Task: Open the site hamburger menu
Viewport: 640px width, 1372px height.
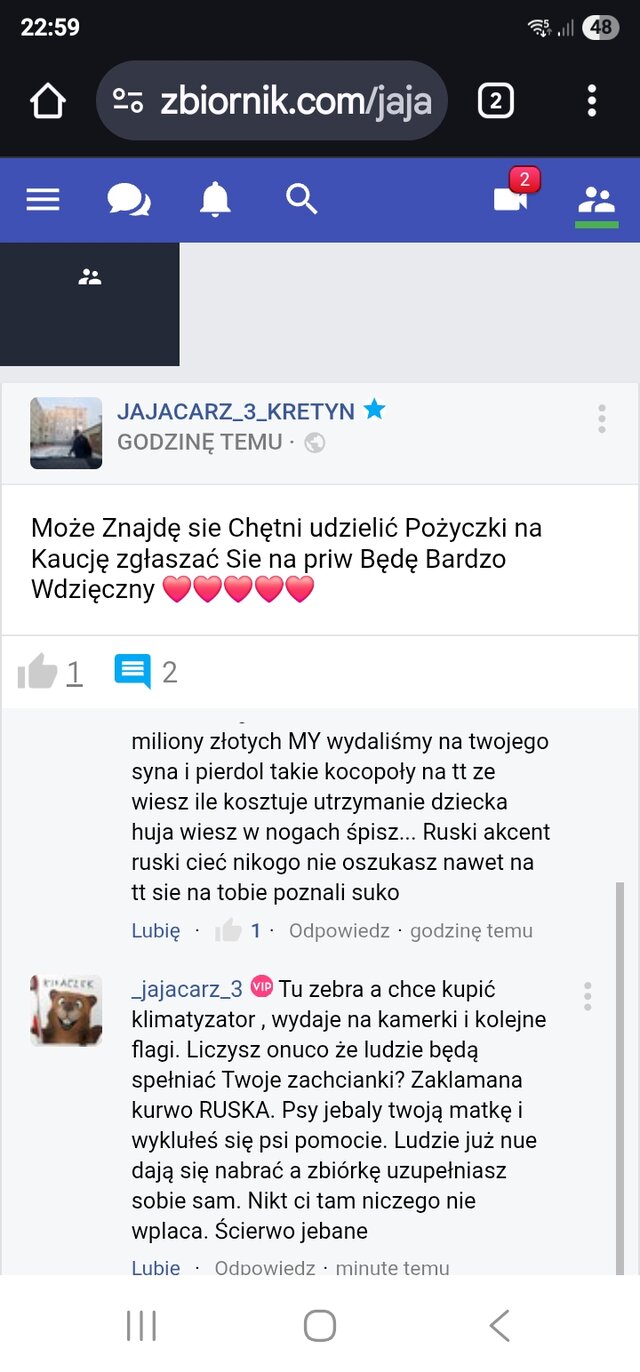Action: 43,200
